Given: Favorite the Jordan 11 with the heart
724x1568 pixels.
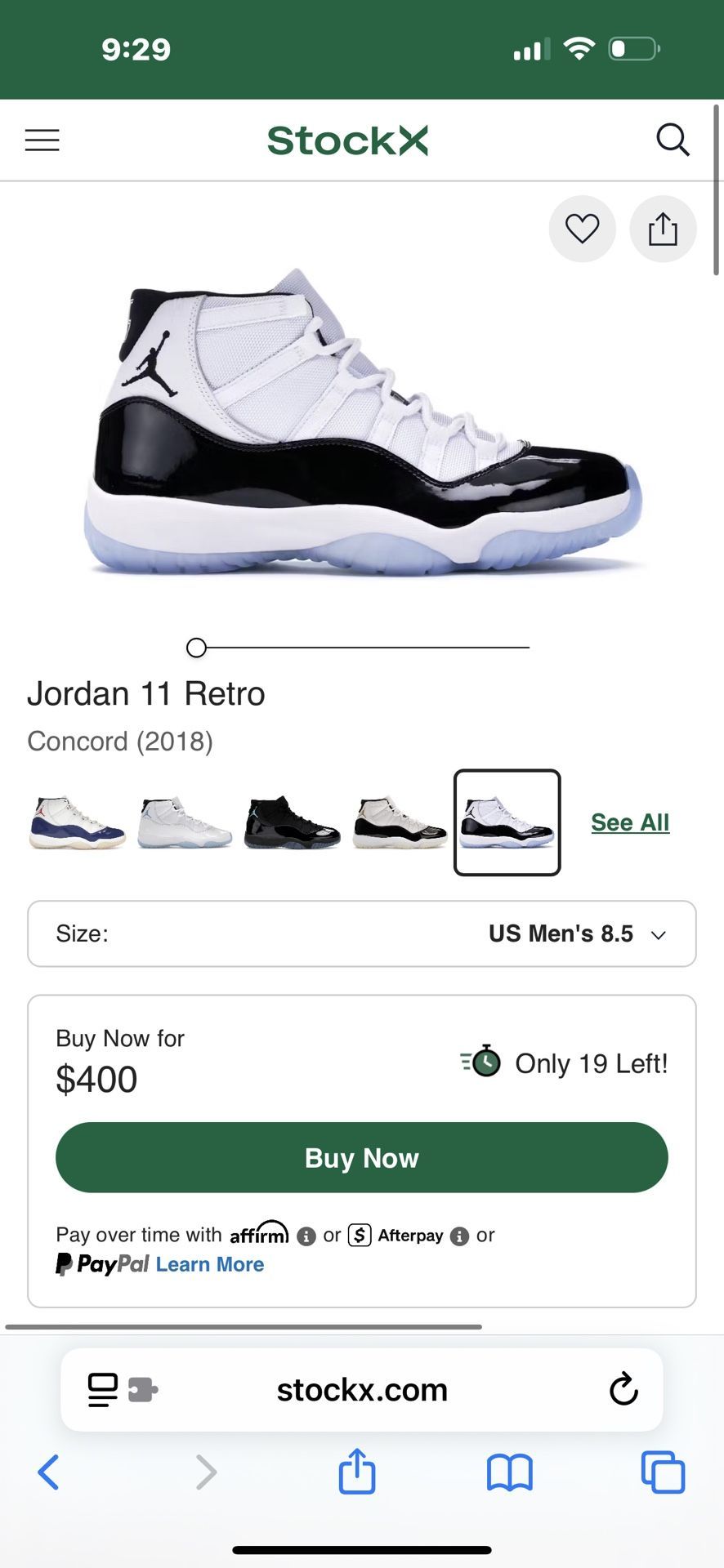Looking at the screenshot, I should 582,229.
